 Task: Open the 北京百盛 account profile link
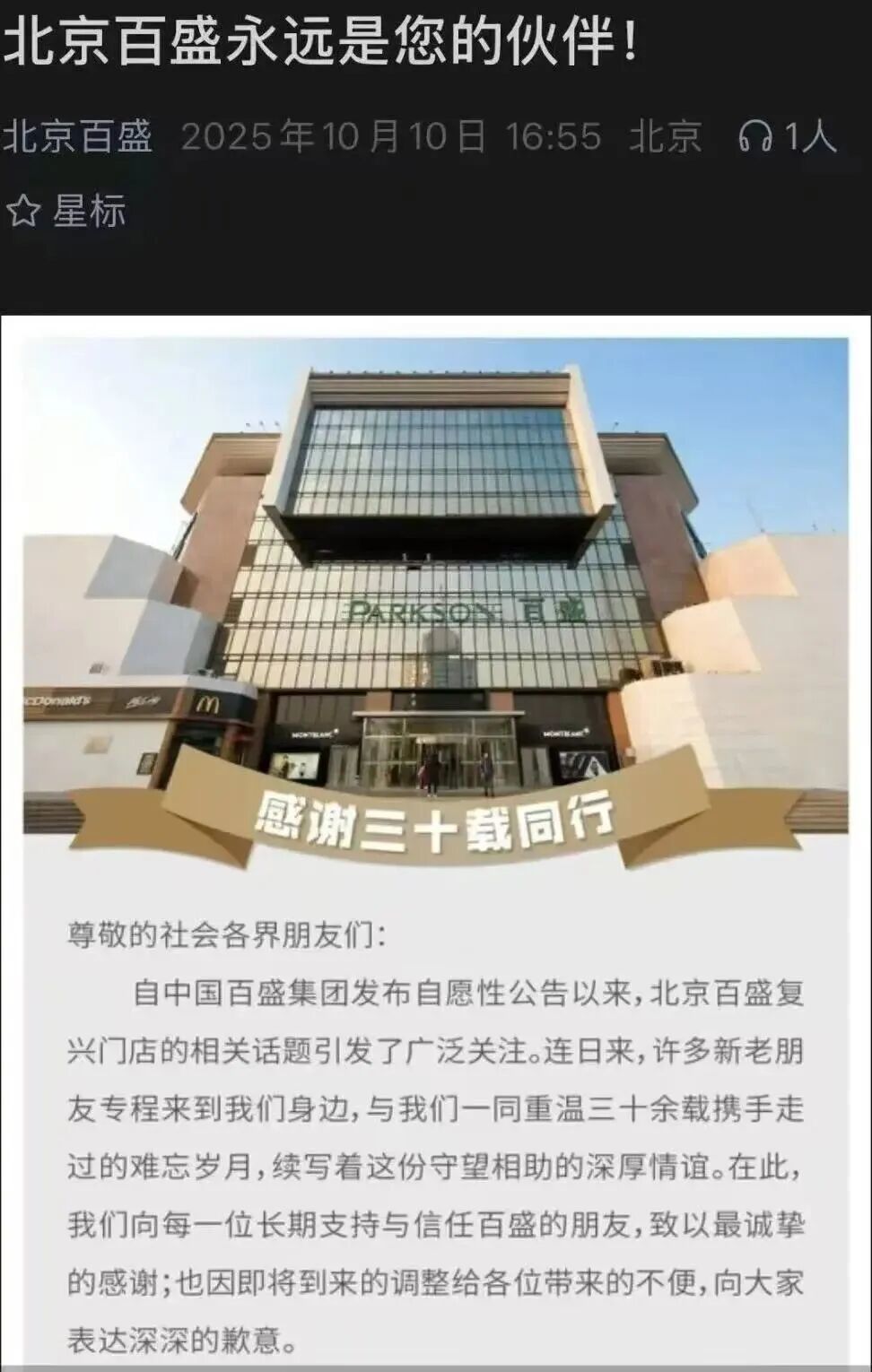pyautogui.click(x=77, y=137)
